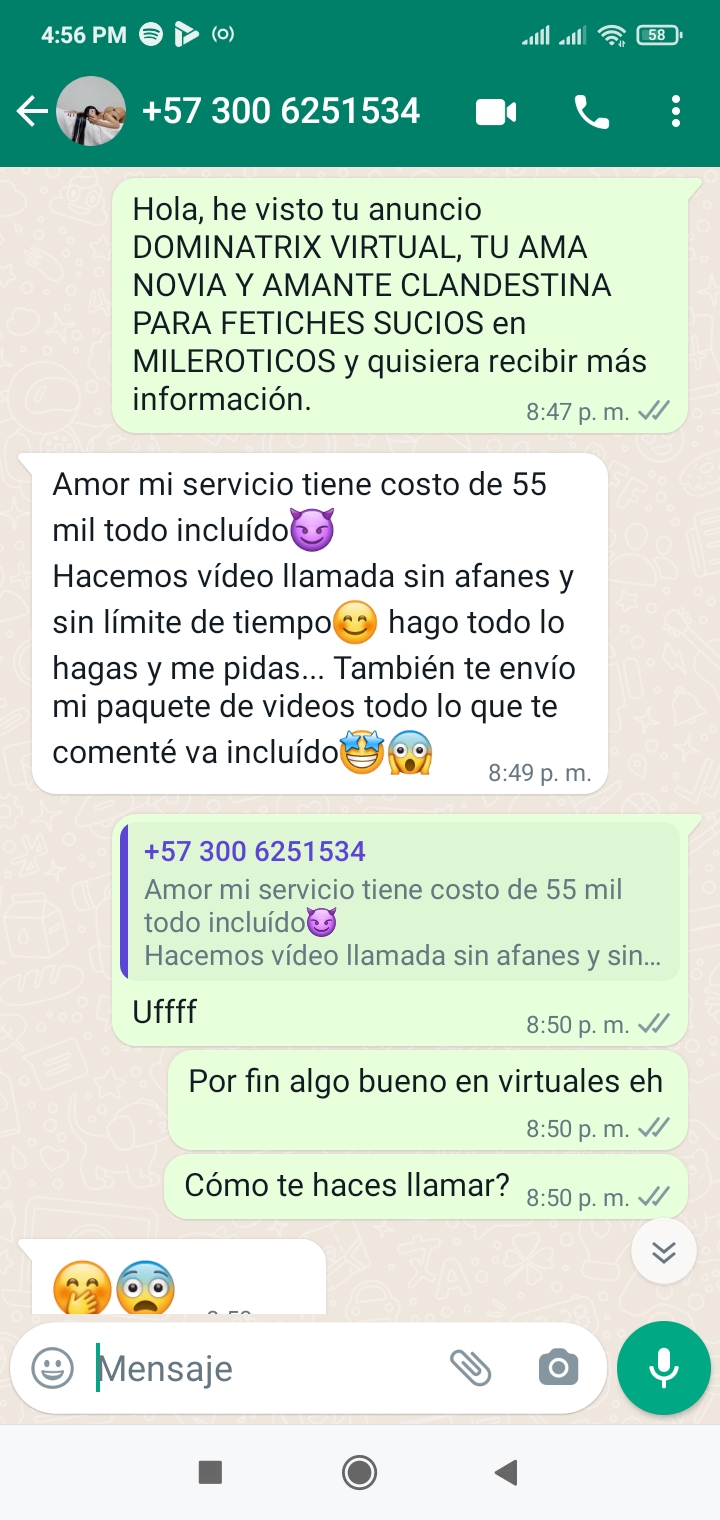The width and height of the screenshot is (720, 1520).
Task: Start a voice call
Action: (x=592, y=112)
